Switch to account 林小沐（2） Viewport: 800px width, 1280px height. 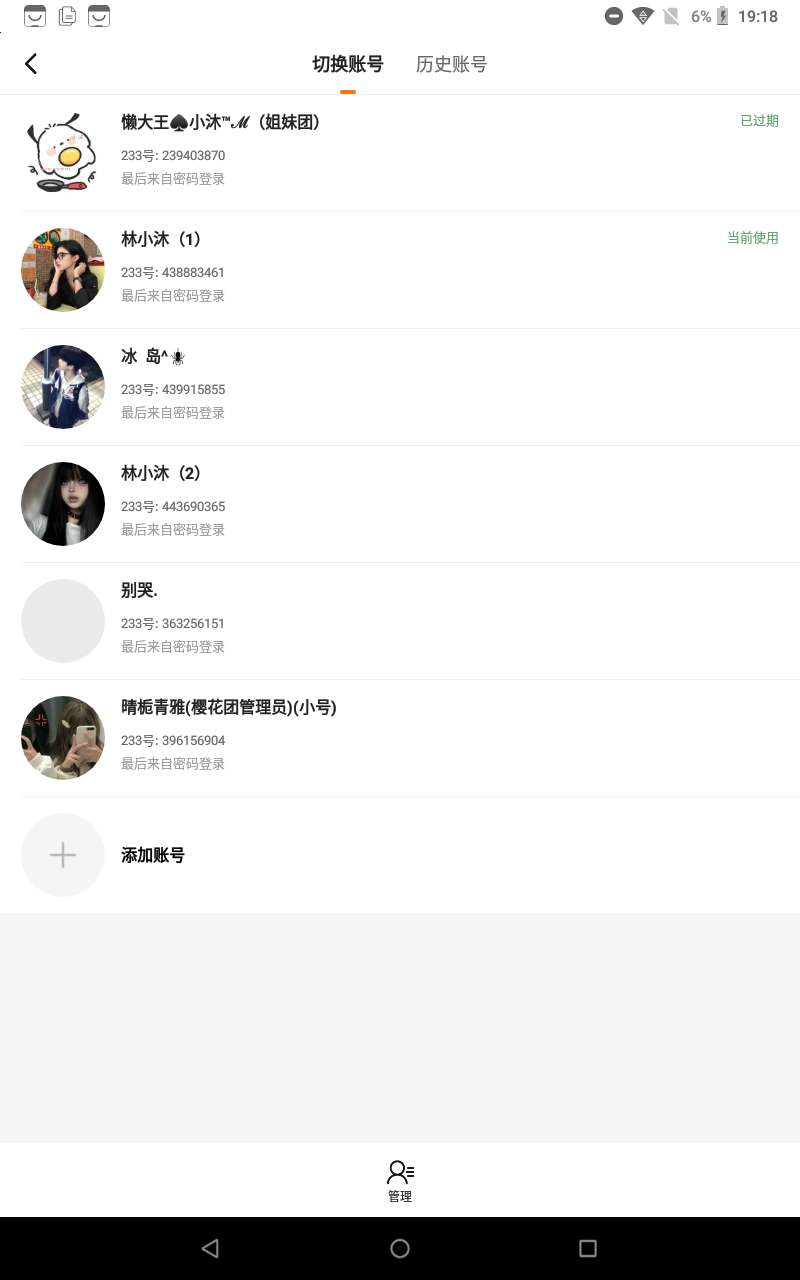point(400,504)
